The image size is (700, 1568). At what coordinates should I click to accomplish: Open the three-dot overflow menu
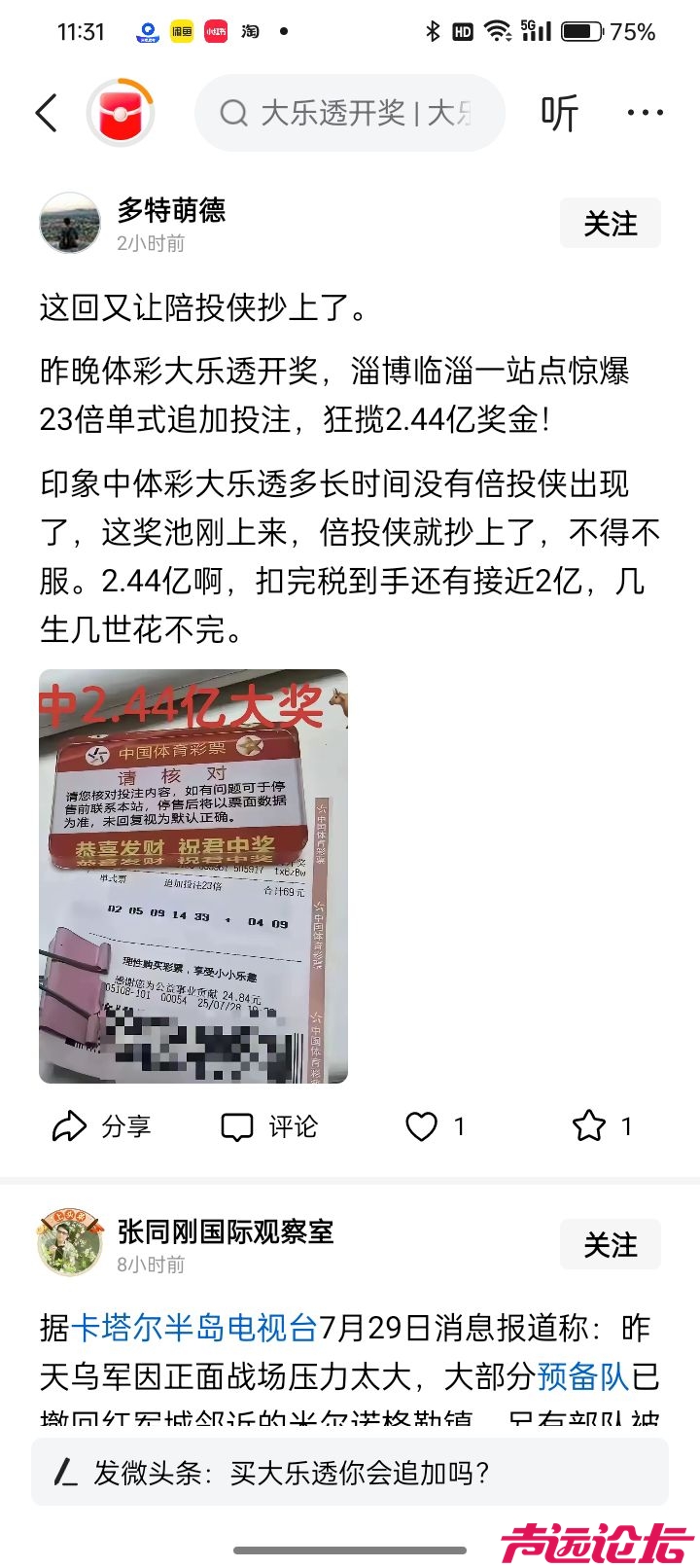point(645,113)
